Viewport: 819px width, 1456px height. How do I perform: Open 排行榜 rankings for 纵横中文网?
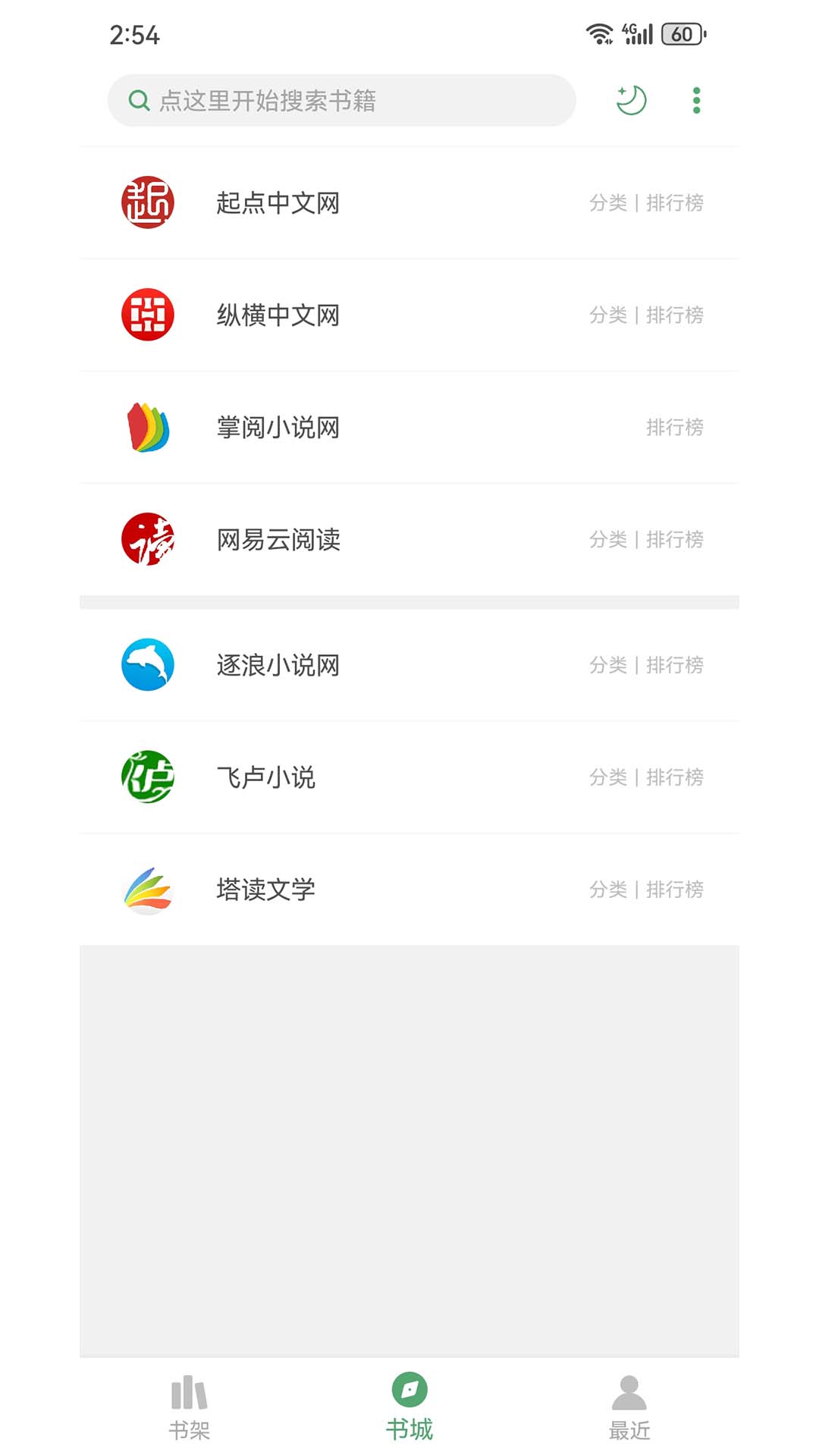(676, 314)
